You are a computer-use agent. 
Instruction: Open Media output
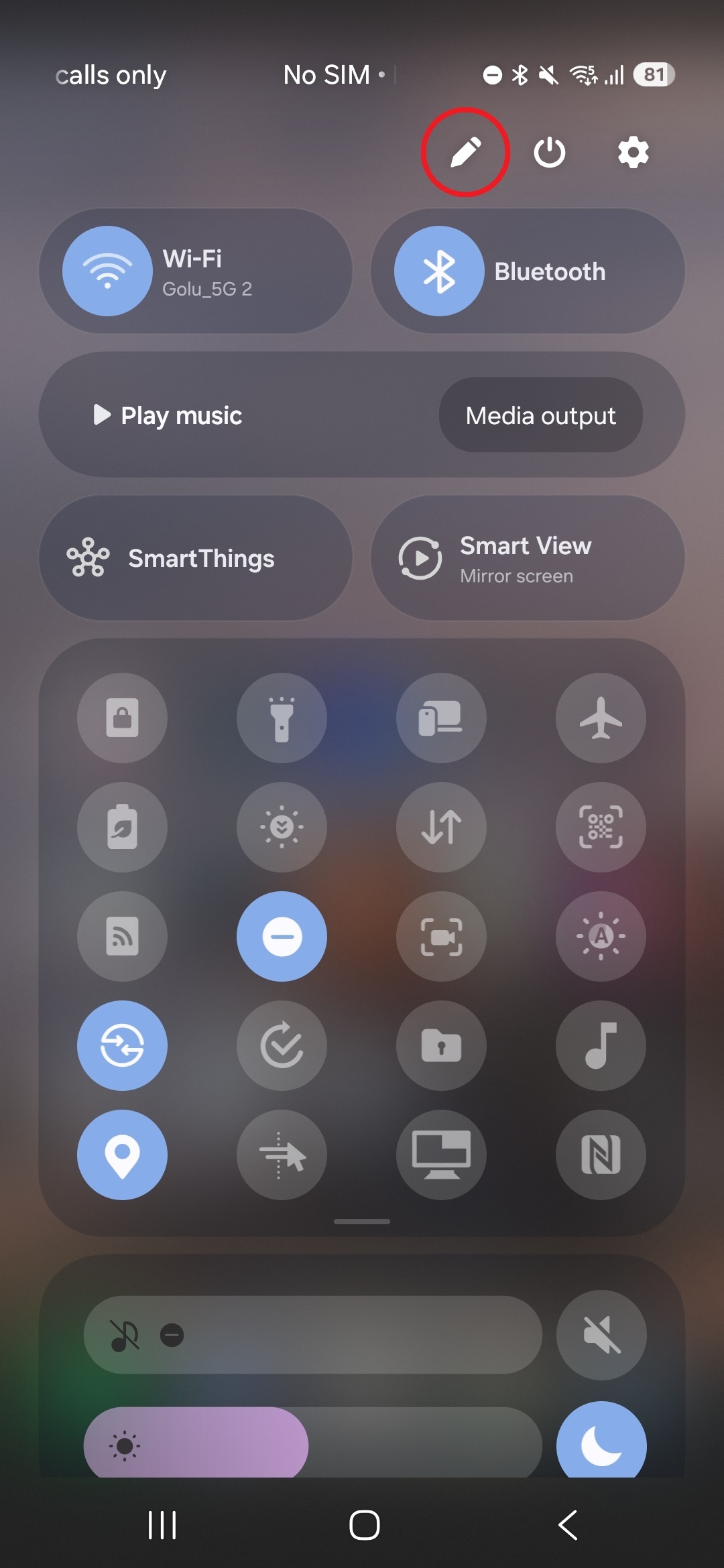coord(540,415)
